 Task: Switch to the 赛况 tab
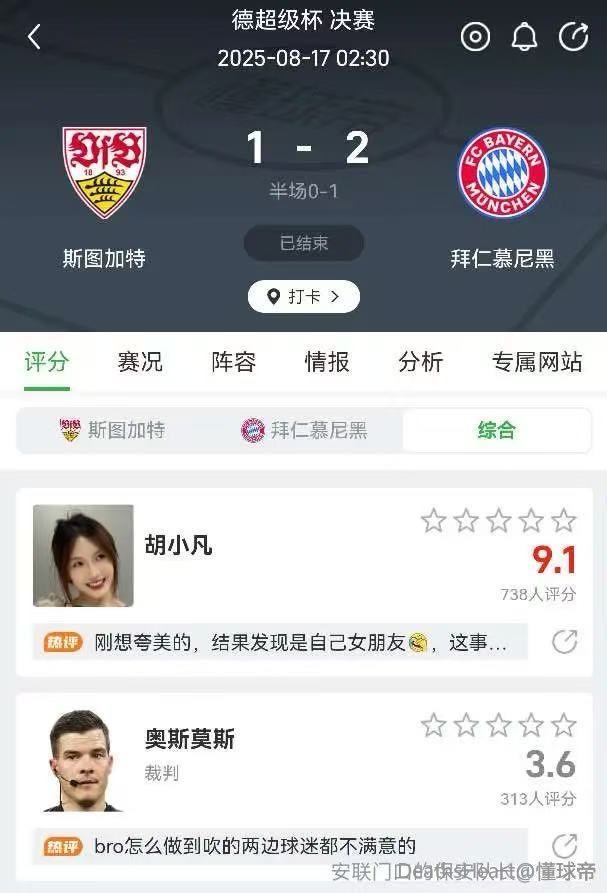pos(140,361)
